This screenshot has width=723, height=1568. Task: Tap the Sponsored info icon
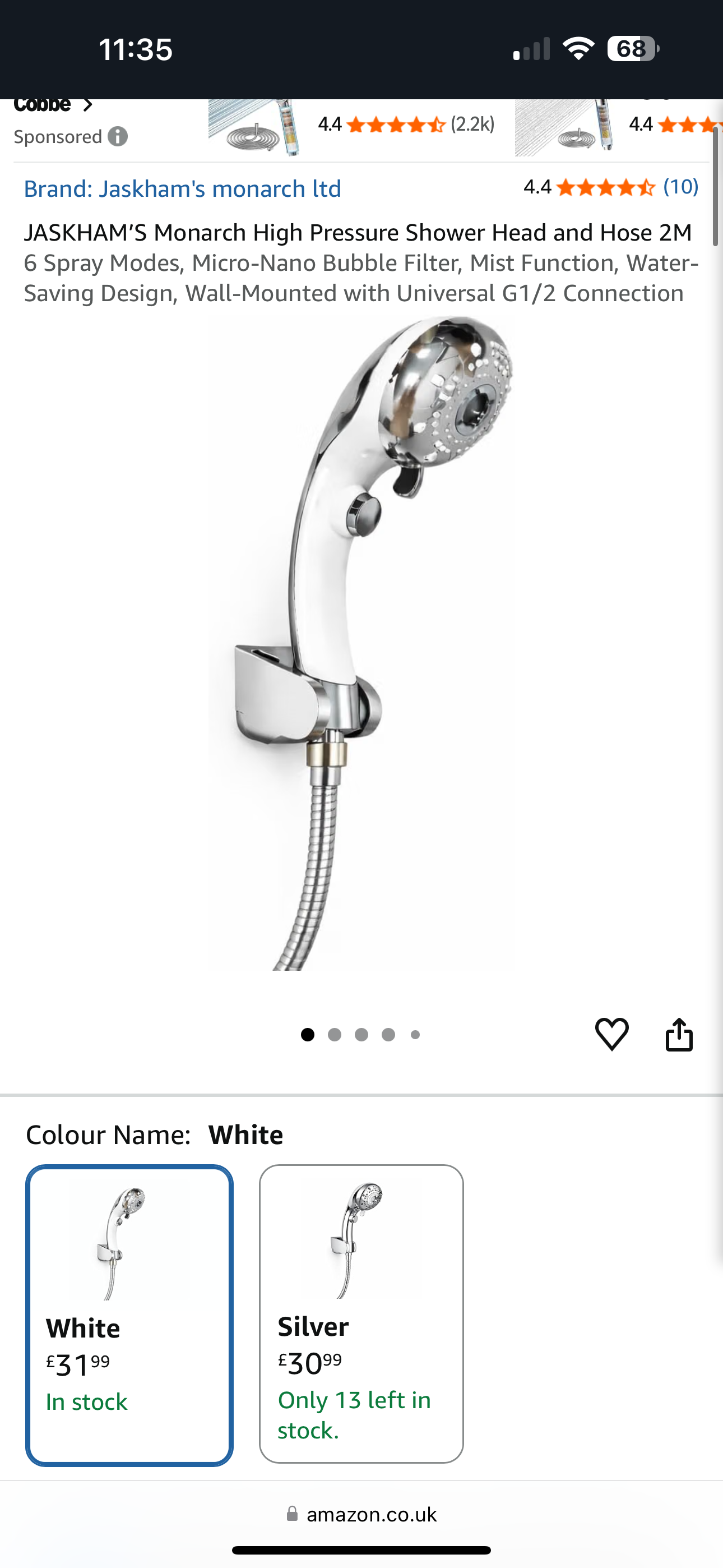tap(118, 136)
